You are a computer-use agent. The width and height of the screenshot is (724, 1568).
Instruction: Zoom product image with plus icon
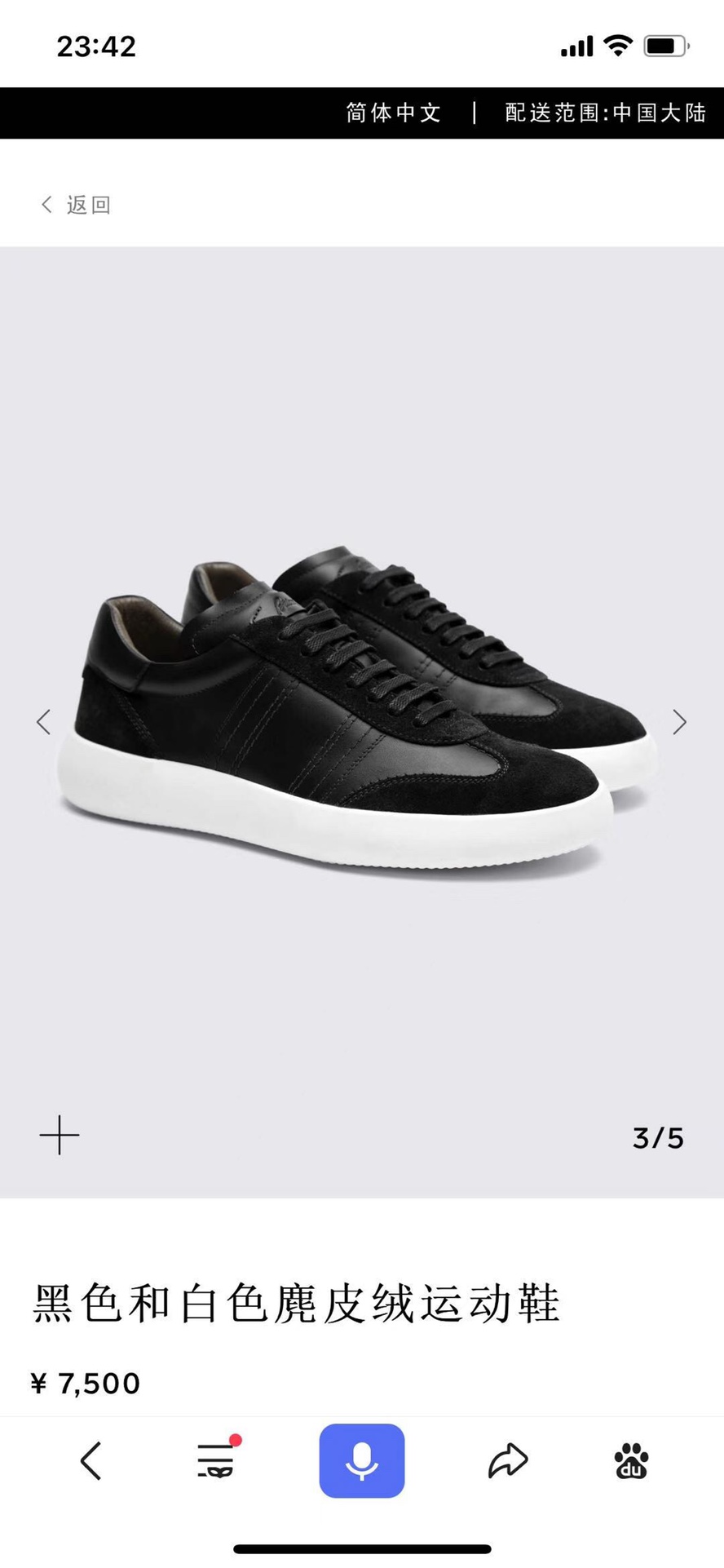[60, 1135]
